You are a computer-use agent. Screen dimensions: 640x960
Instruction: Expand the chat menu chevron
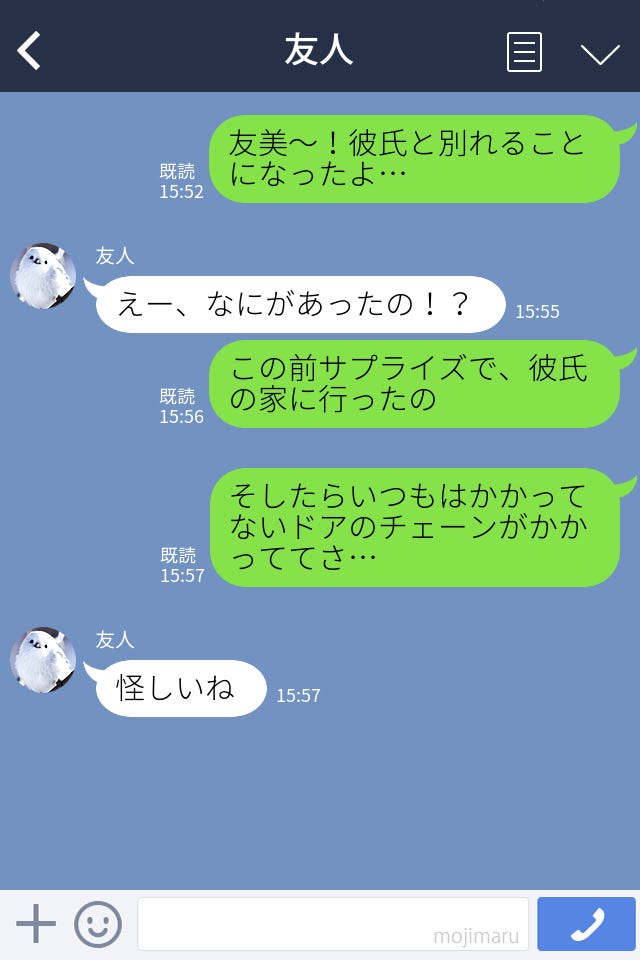coord(600,53)
